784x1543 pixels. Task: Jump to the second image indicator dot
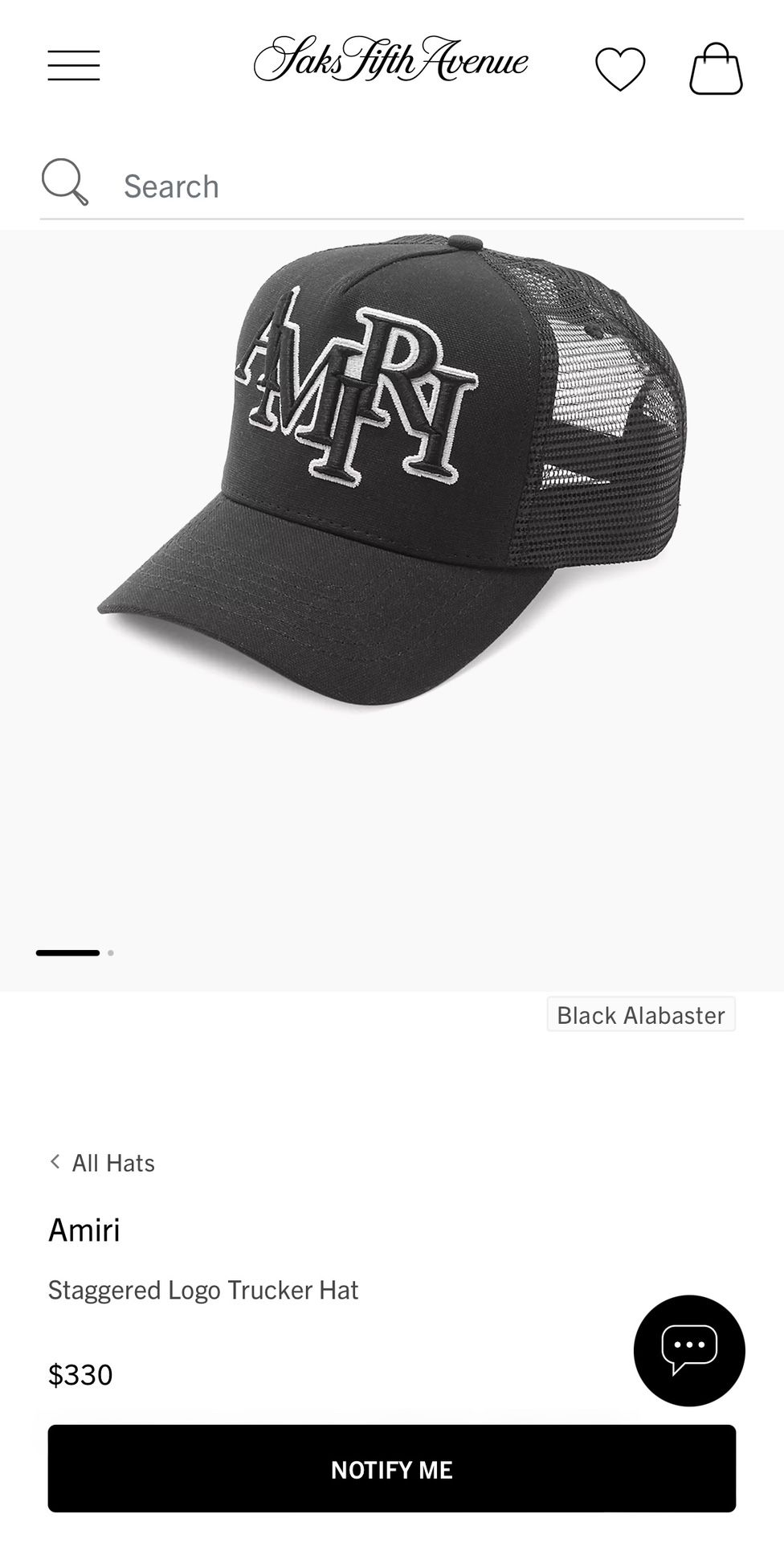[111, 953]
